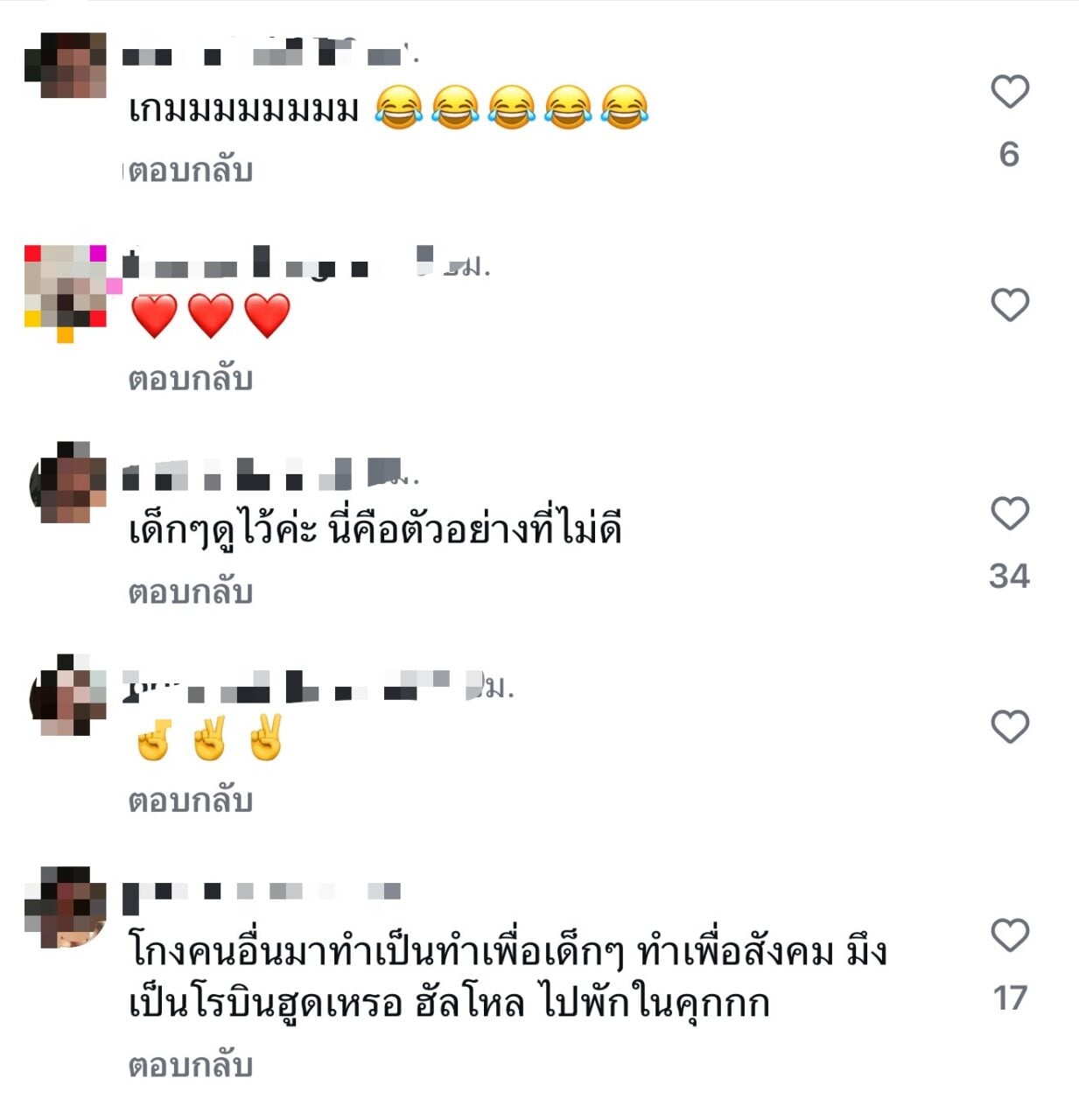Open avatar of the โรบินฮูด commenter

[x=66, y=907]
